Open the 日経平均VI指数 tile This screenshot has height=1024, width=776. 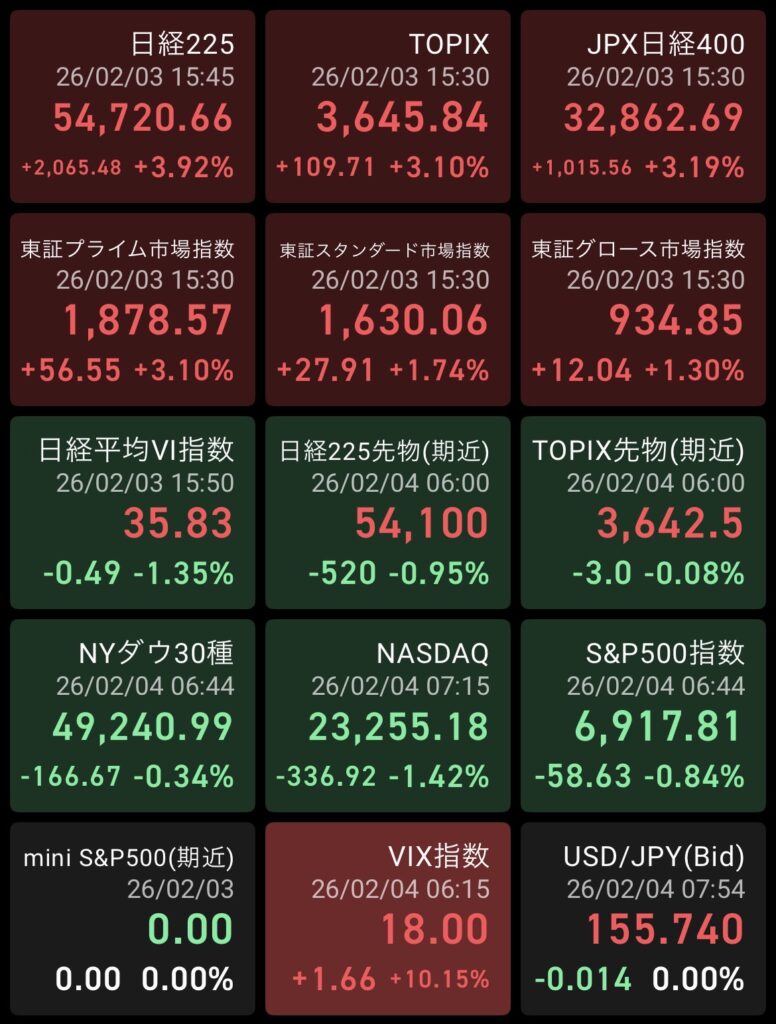coord(132,512)
